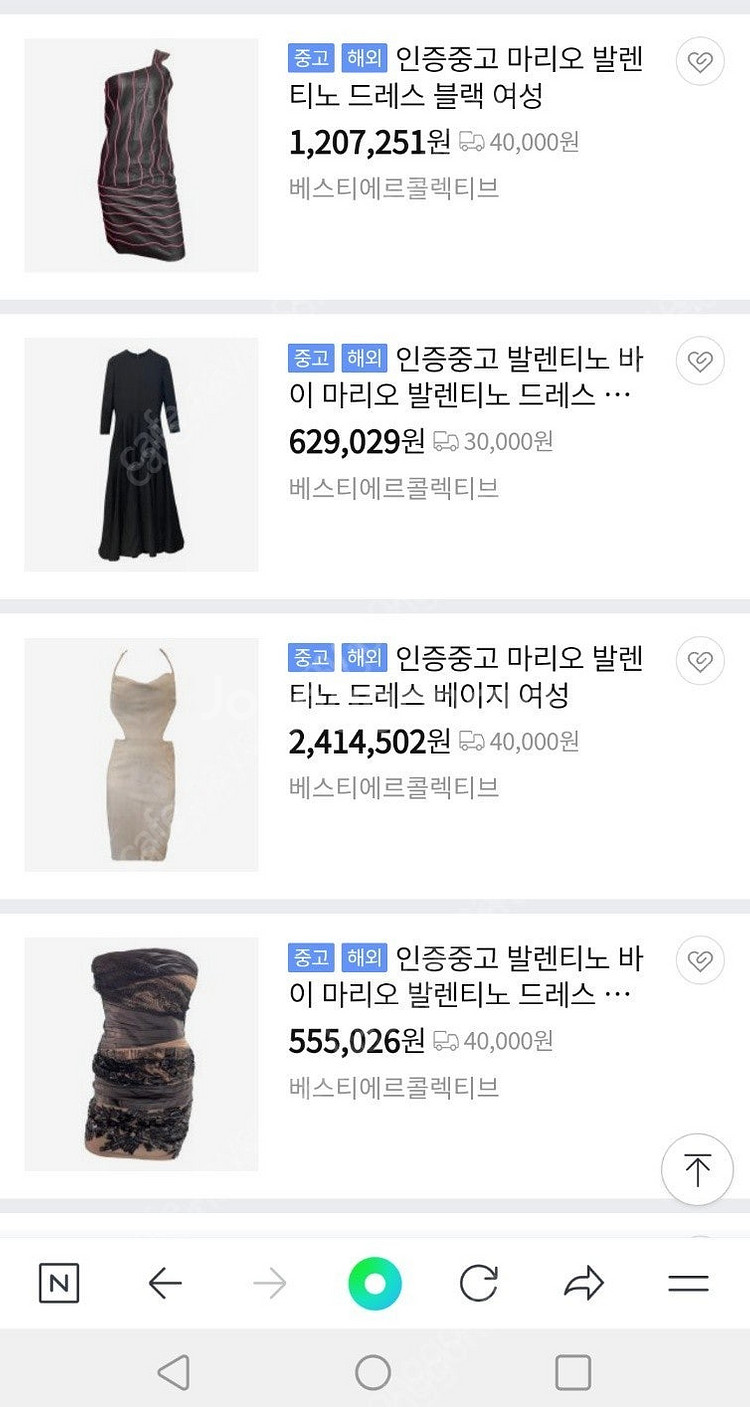
Task: Open Naver home with the N button
Action: click(59, 1283)
